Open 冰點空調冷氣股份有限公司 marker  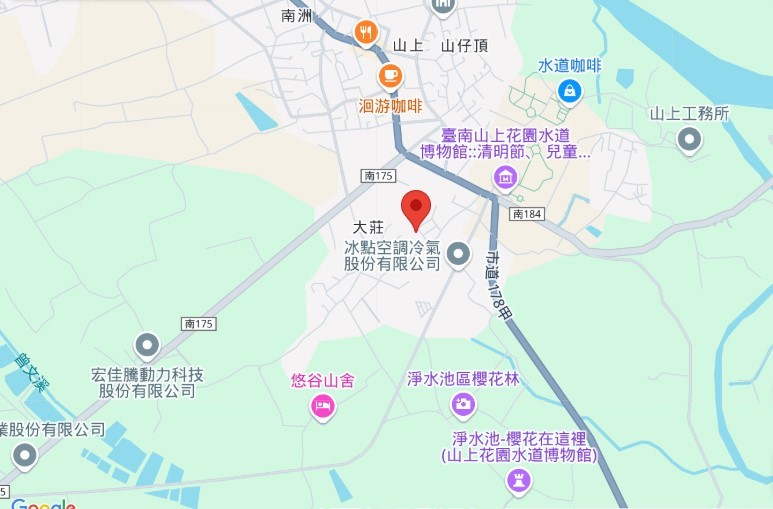coord(459,255)
